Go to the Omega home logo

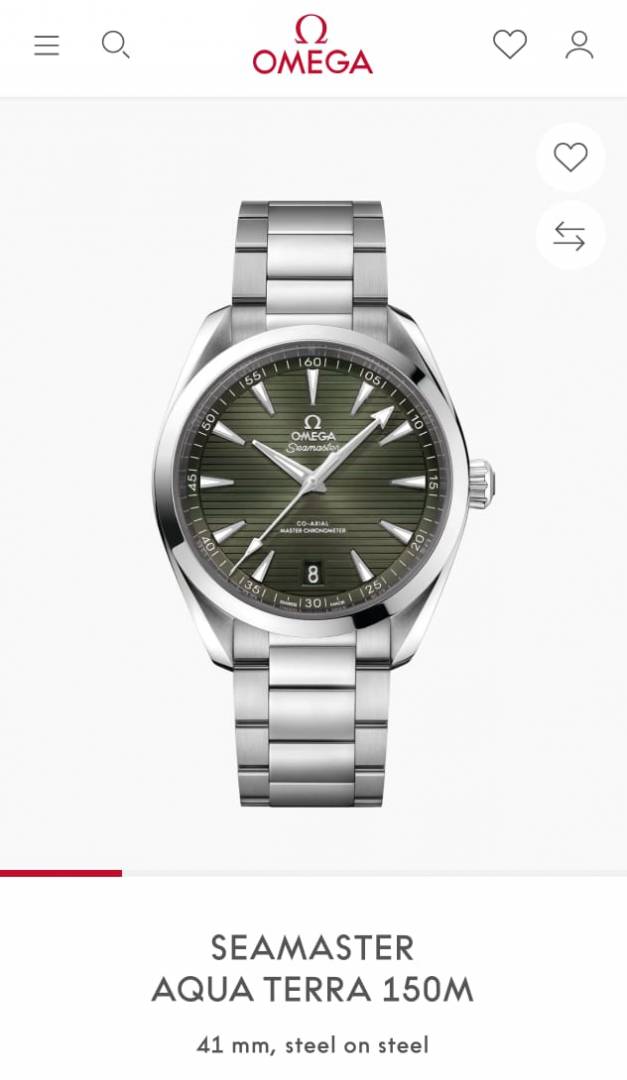(x=312, y=46)
